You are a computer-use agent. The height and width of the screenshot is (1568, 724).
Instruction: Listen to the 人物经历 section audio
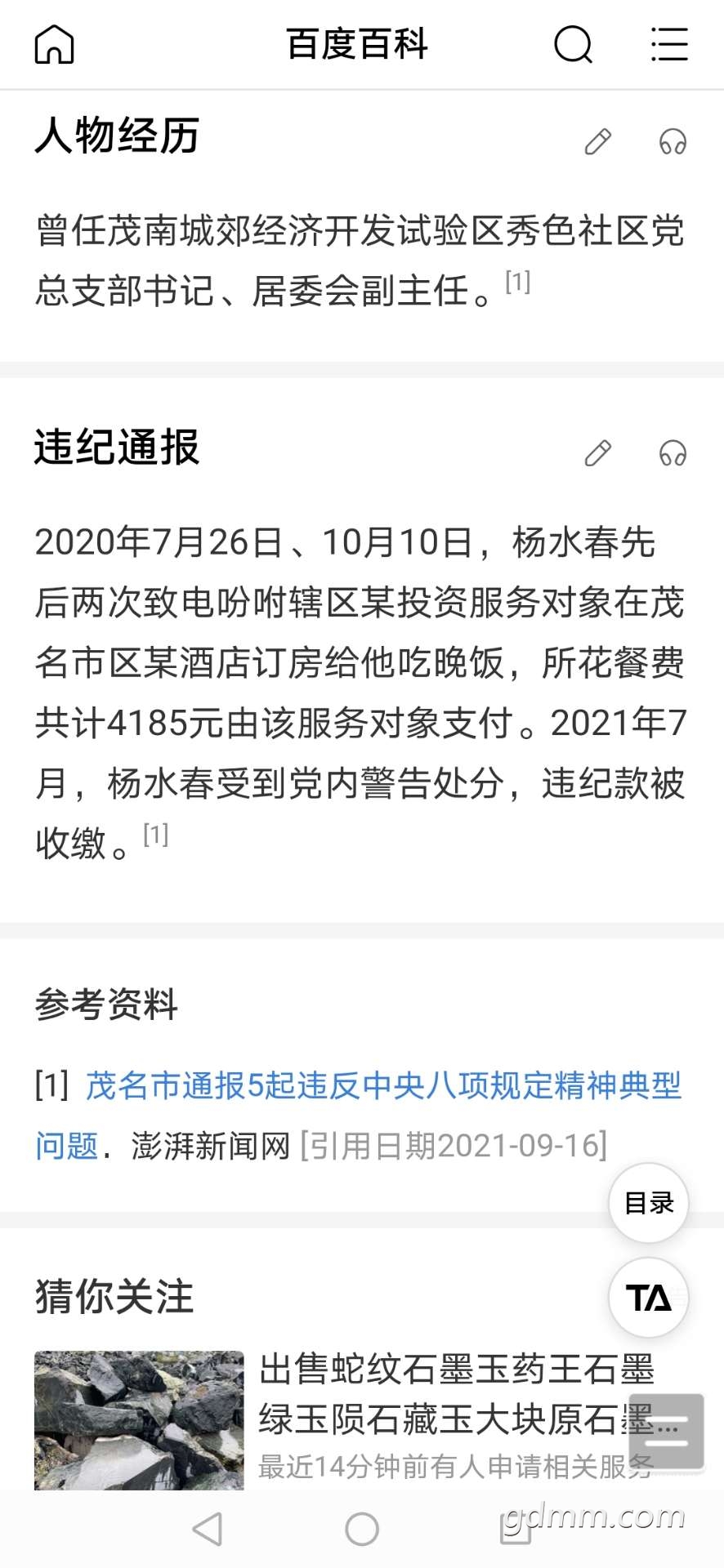click(673, 141)
